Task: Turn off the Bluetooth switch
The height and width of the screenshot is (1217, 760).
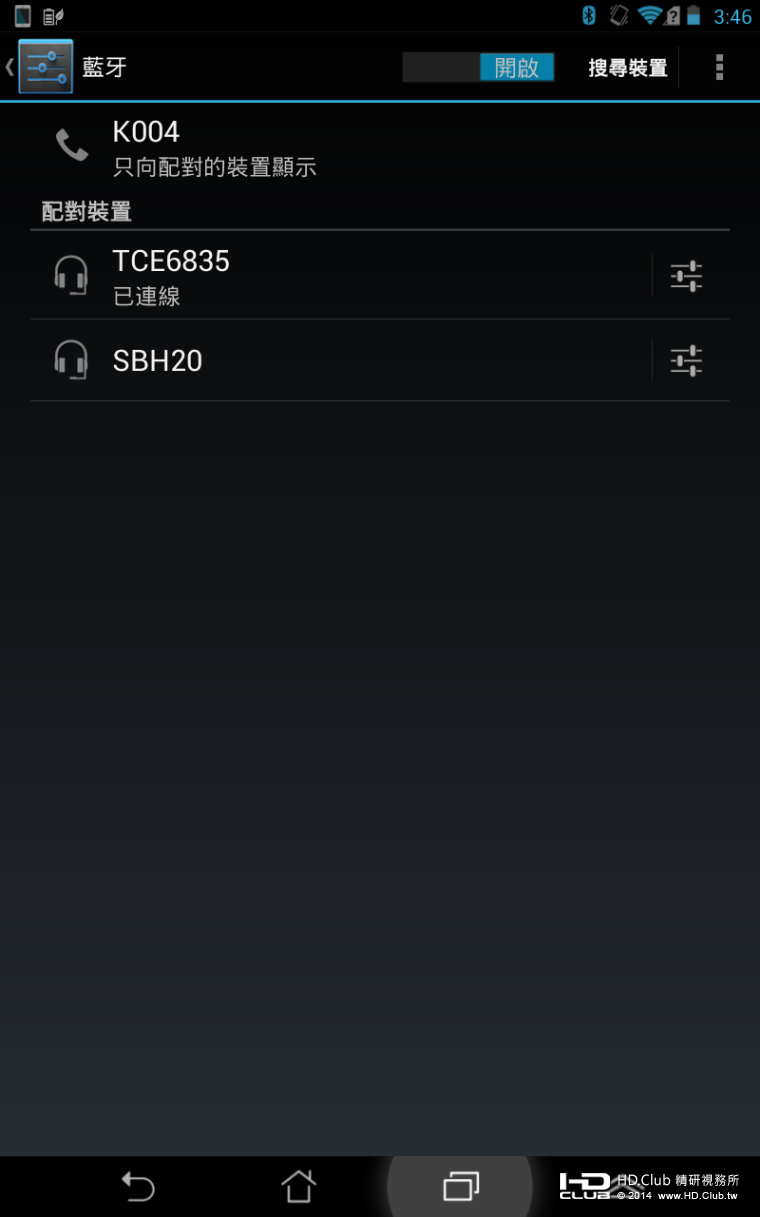Action: tap(478, 67)
